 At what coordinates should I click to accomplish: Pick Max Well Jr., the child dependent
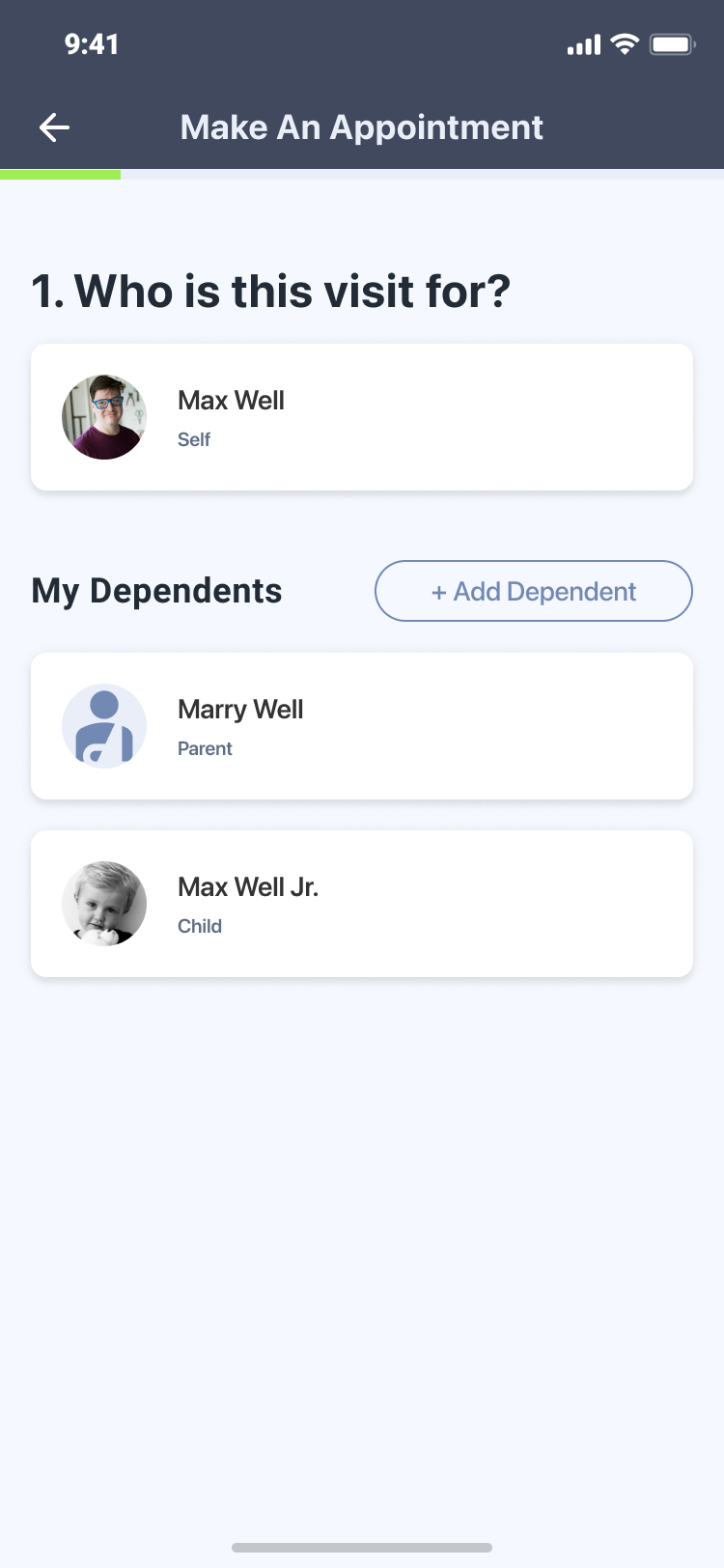click(x=362, y=904)
